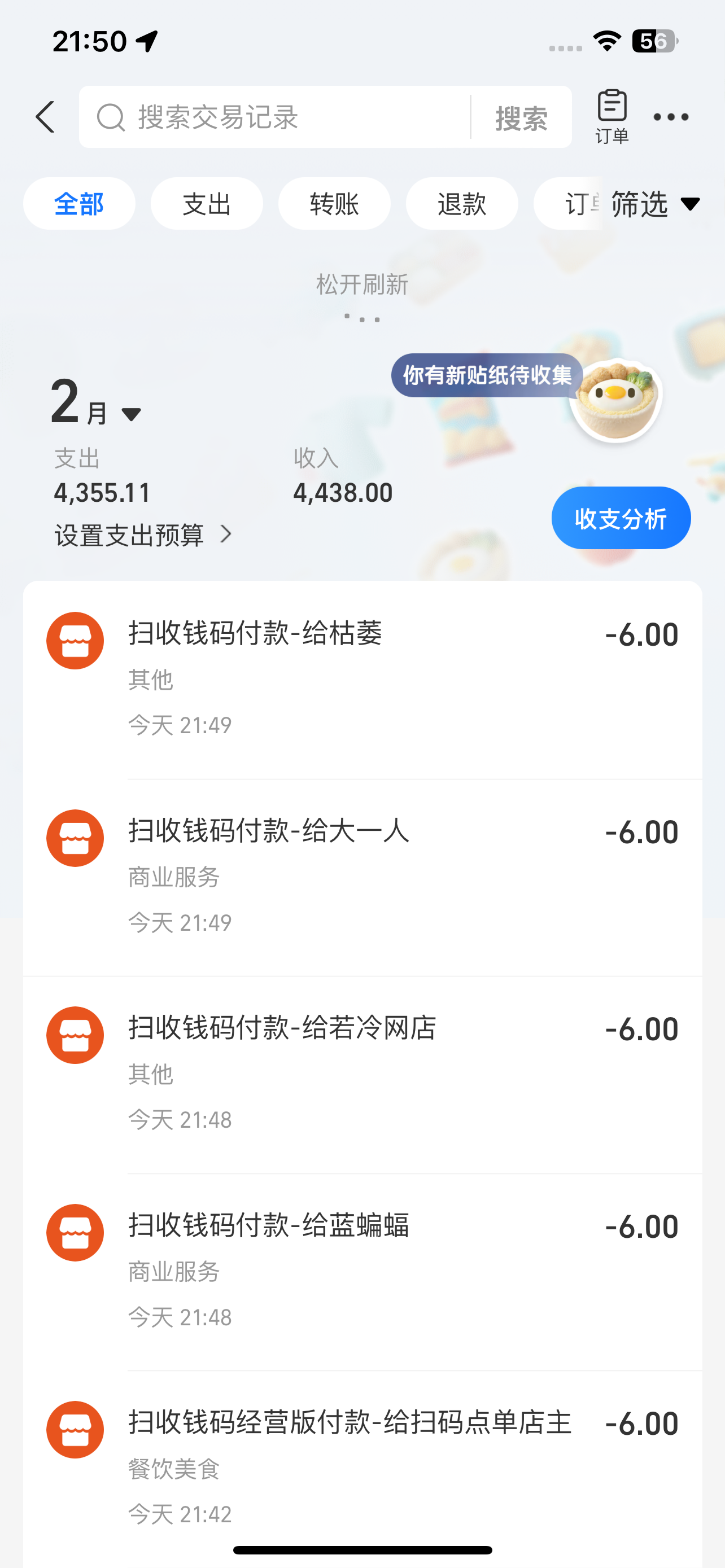Open 订单 orders icon
The image size is (725, 1568).
pyautogui.click(x=612, y=116)
